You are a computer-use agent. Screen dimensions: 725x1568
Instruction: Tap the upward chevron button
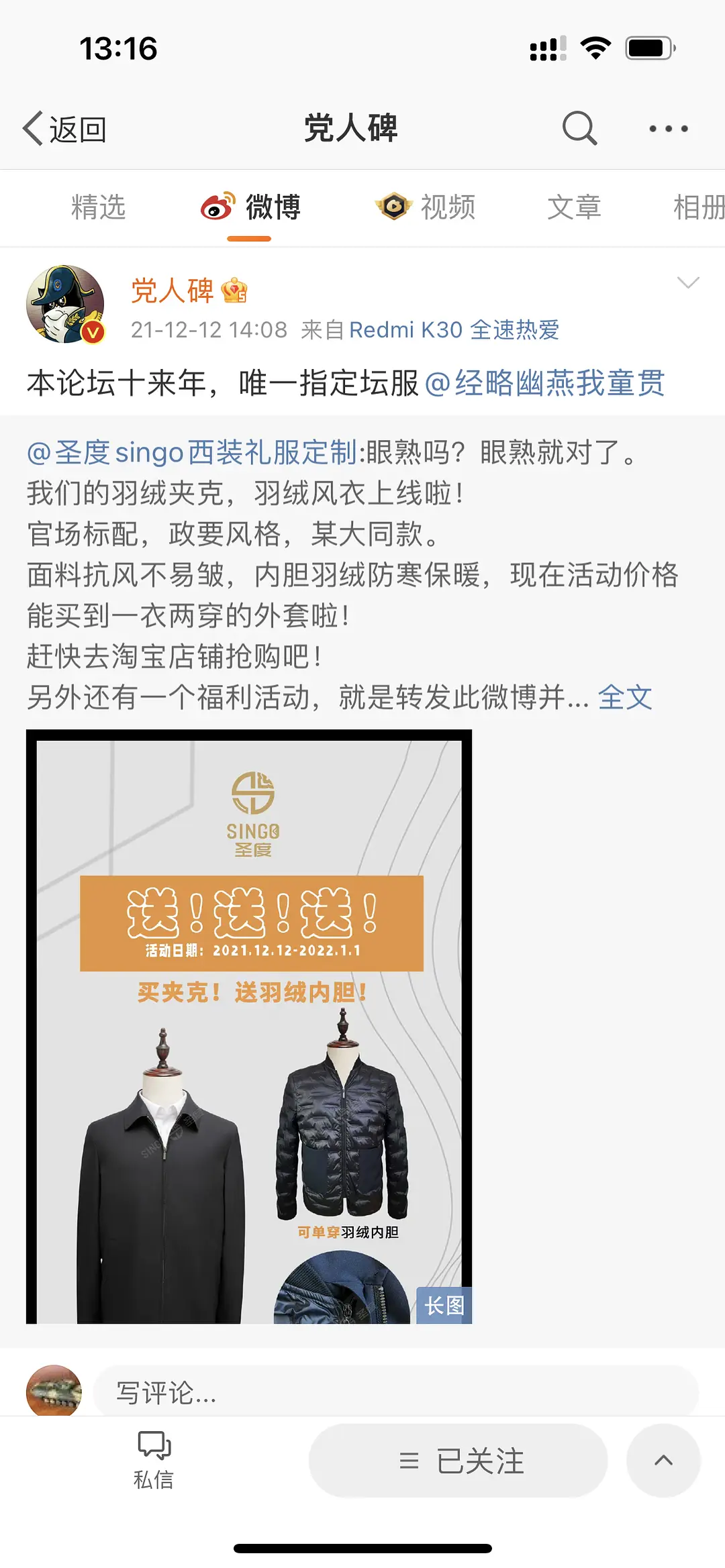pyautogui.click(x=663, y=1460)
